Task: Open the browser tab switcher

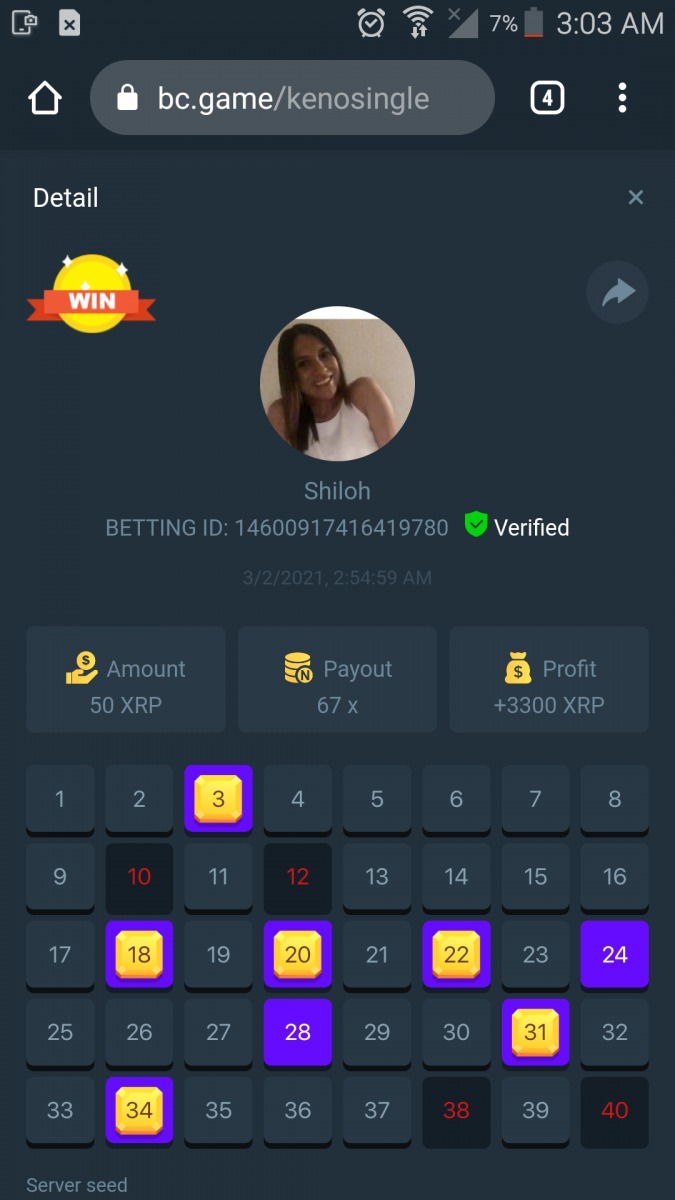Action: coord(547,98)
